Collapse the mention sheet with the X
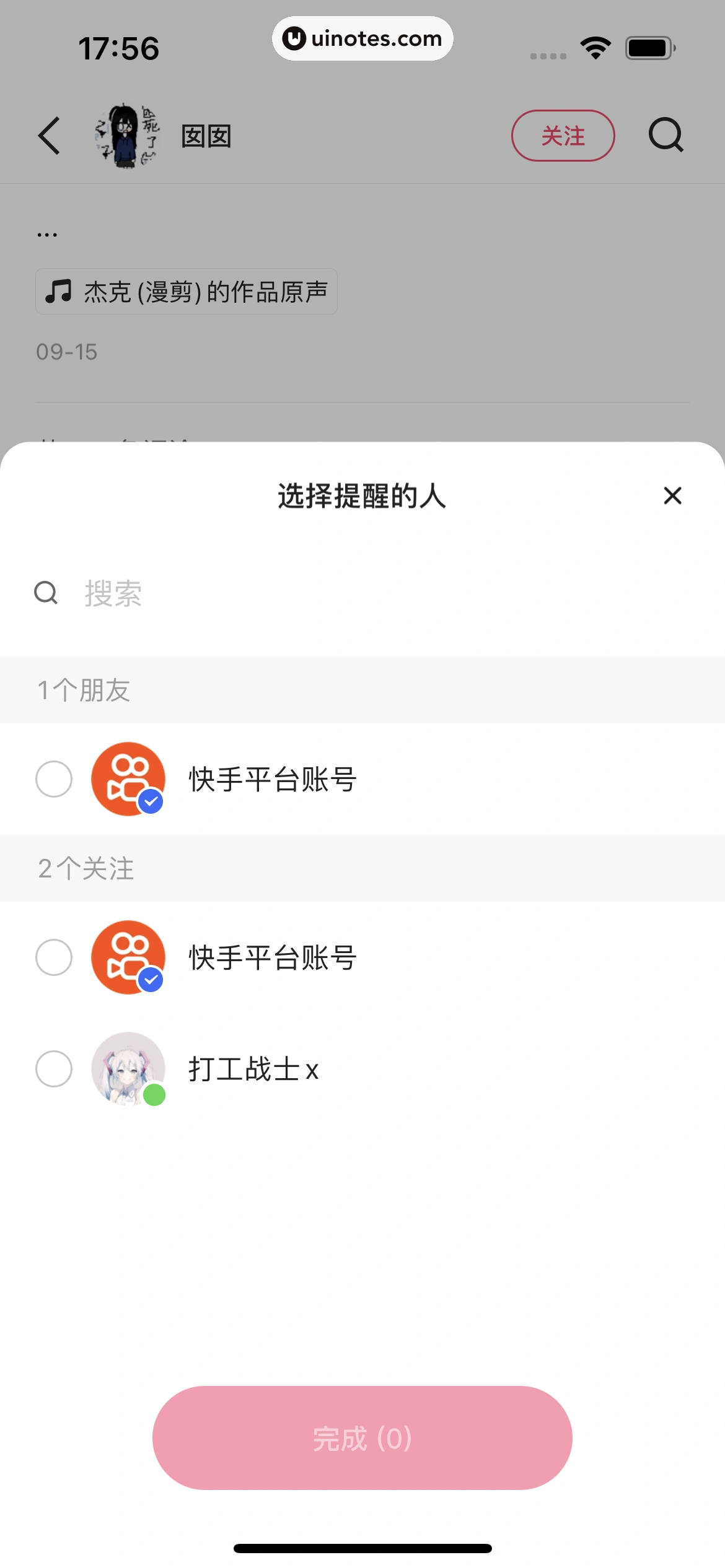Image resolution: width=725 pixels, height=1568 pixels. pos(672,496)
